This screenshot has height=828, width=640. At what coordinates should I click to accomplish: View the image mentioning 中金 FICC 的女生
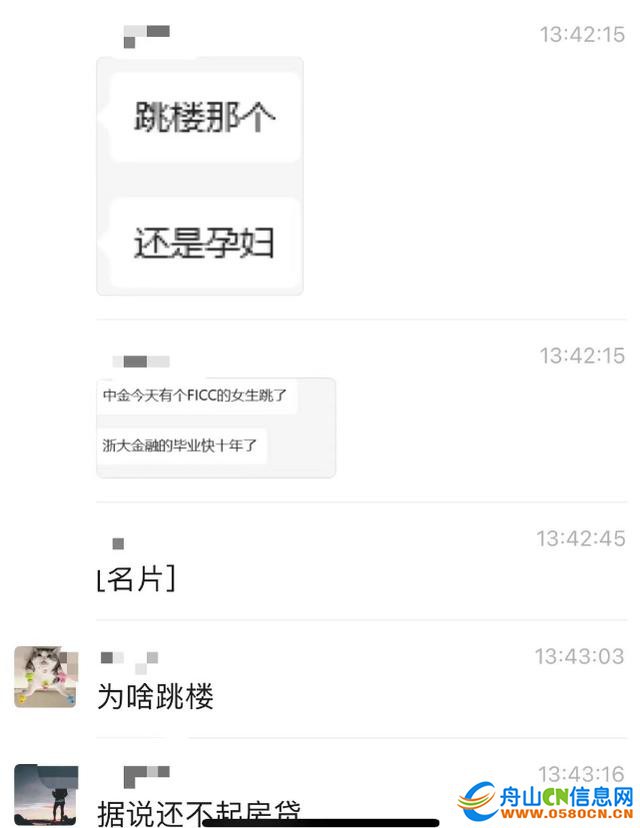(215, 427)
